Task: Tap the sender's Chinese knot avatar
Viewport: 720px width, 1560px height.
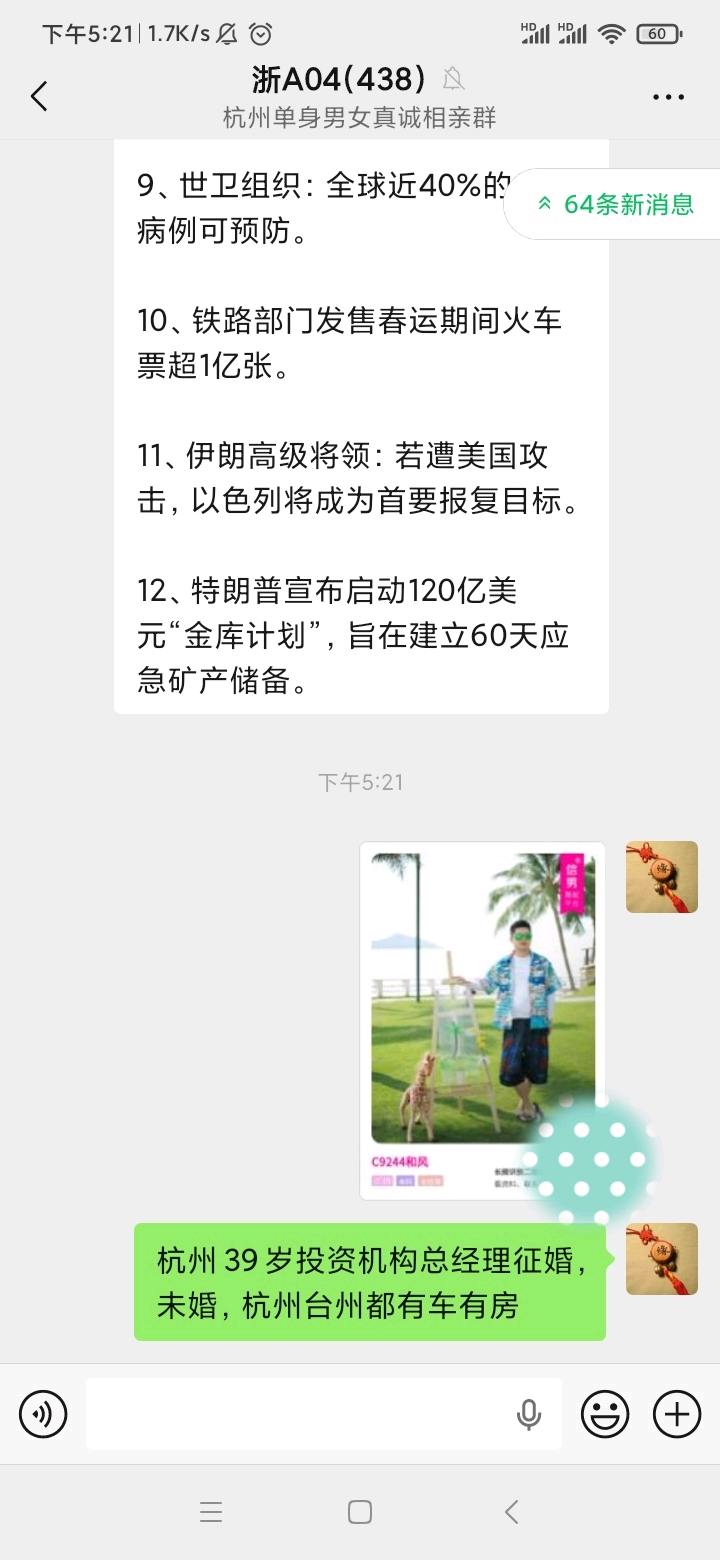Action: (x=661, y=877)
